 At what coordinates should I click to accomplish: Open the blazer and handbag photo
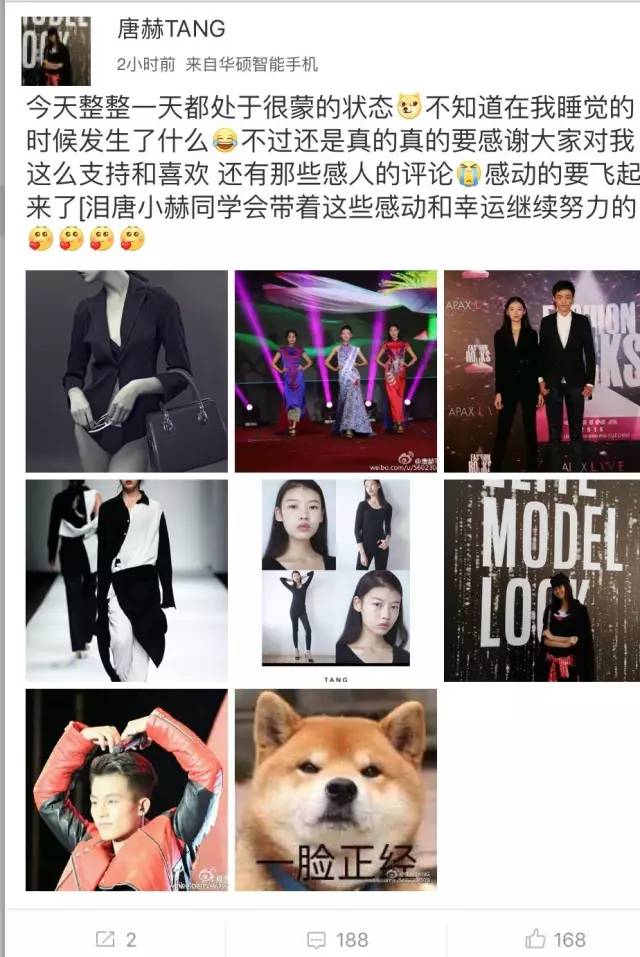coord(126,371)
